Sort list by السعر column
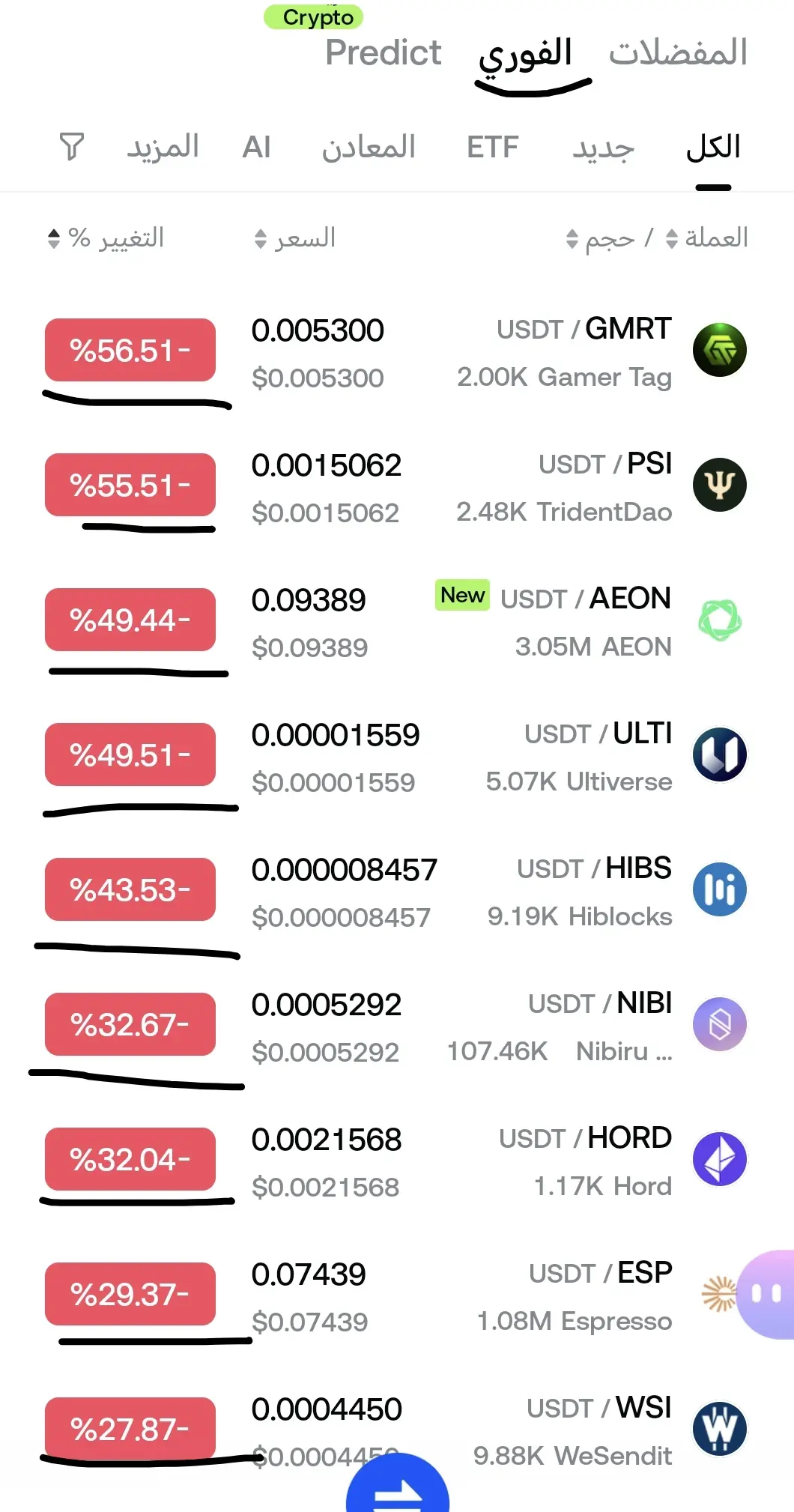This screenshot has width=794, height=1512. 295,238
